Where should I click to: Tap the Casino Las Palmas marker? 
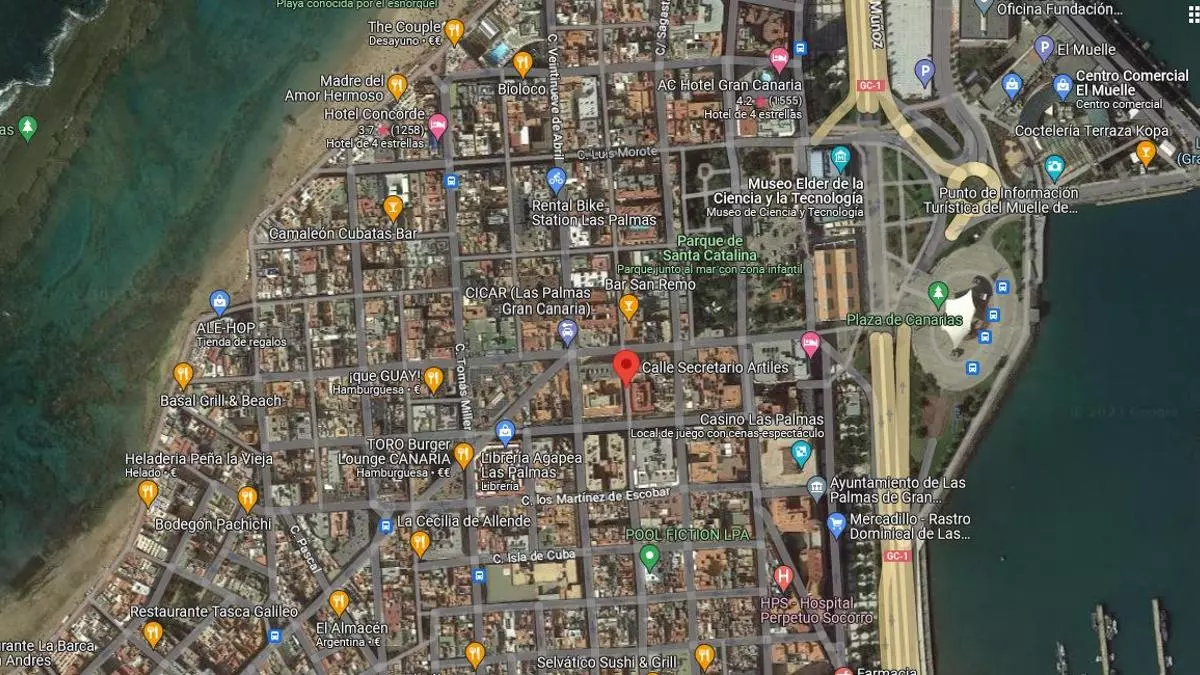coord(801,454)
